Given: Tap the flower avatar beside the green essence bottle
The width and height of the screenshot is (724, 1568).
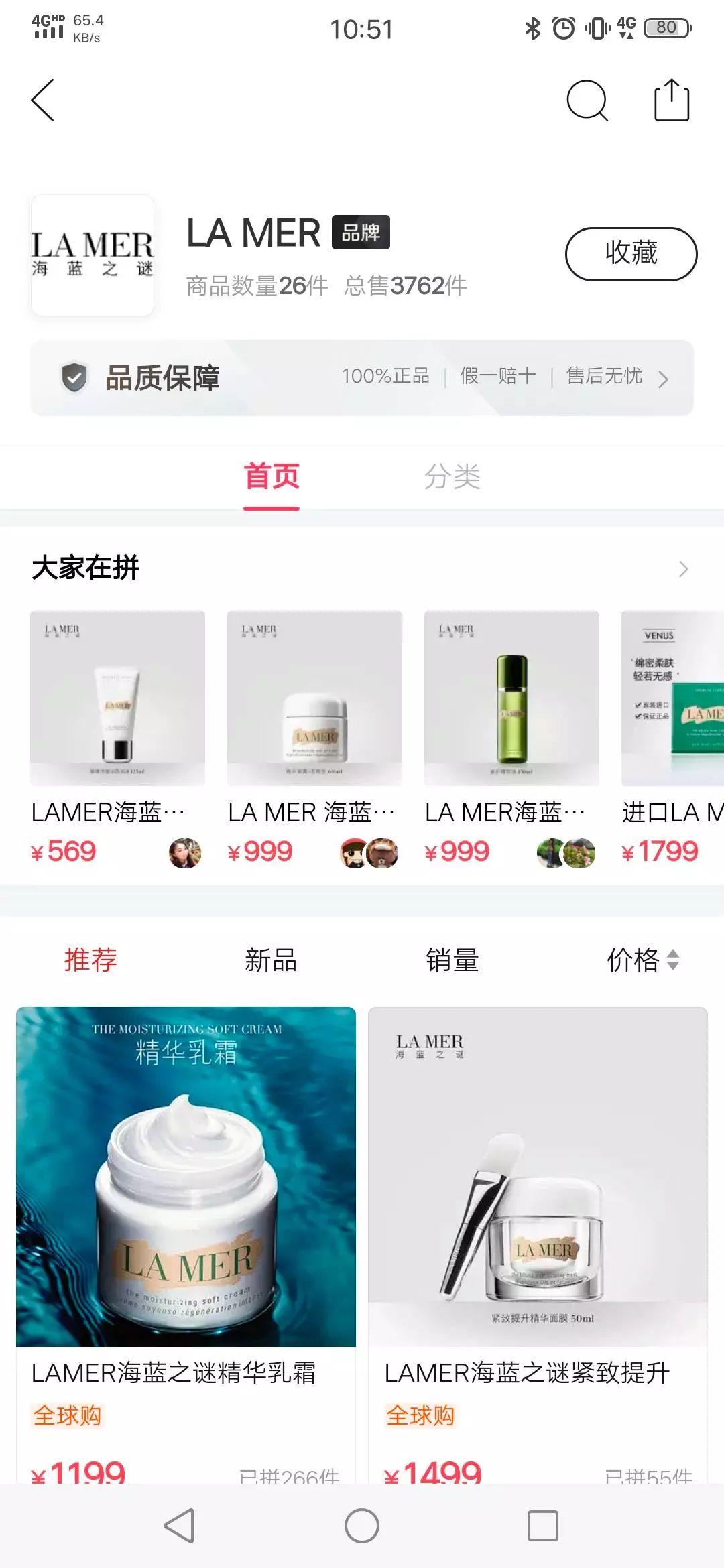Looking at the screenshot, I should point(578,853).
